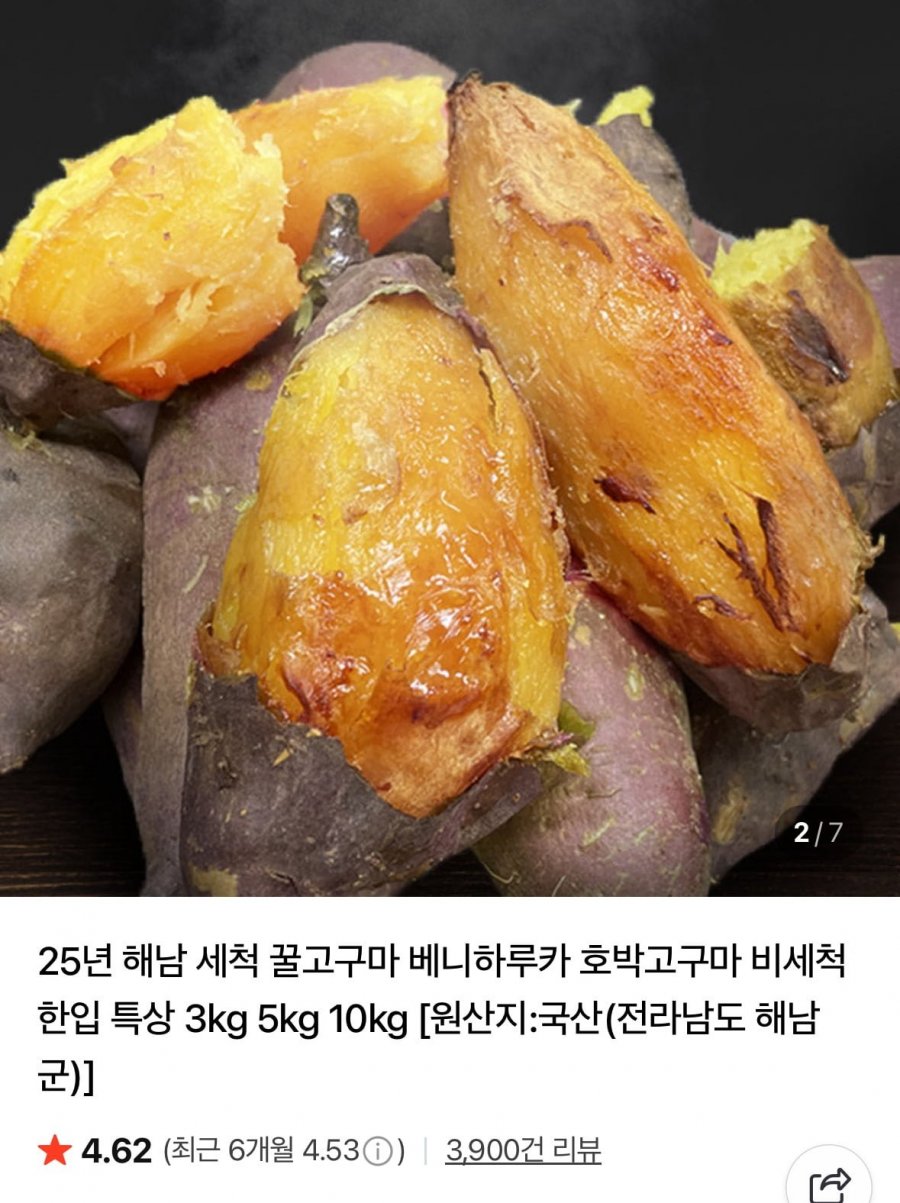
Task: Open the 3,900건 리뷰 link
Action: tap(523, 1151)
